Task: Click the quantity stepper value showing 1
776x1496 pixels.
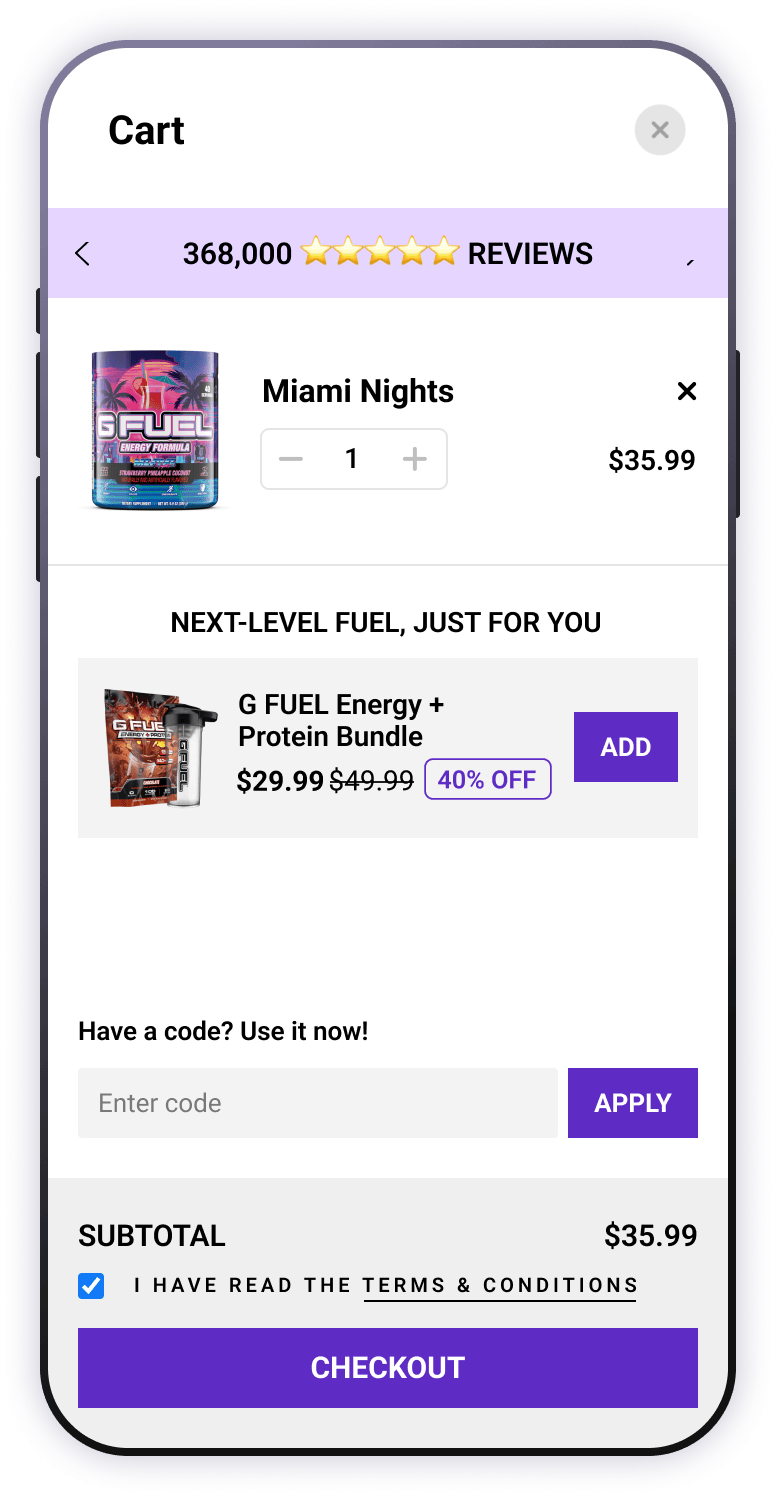Action: [x=352, y=458]
